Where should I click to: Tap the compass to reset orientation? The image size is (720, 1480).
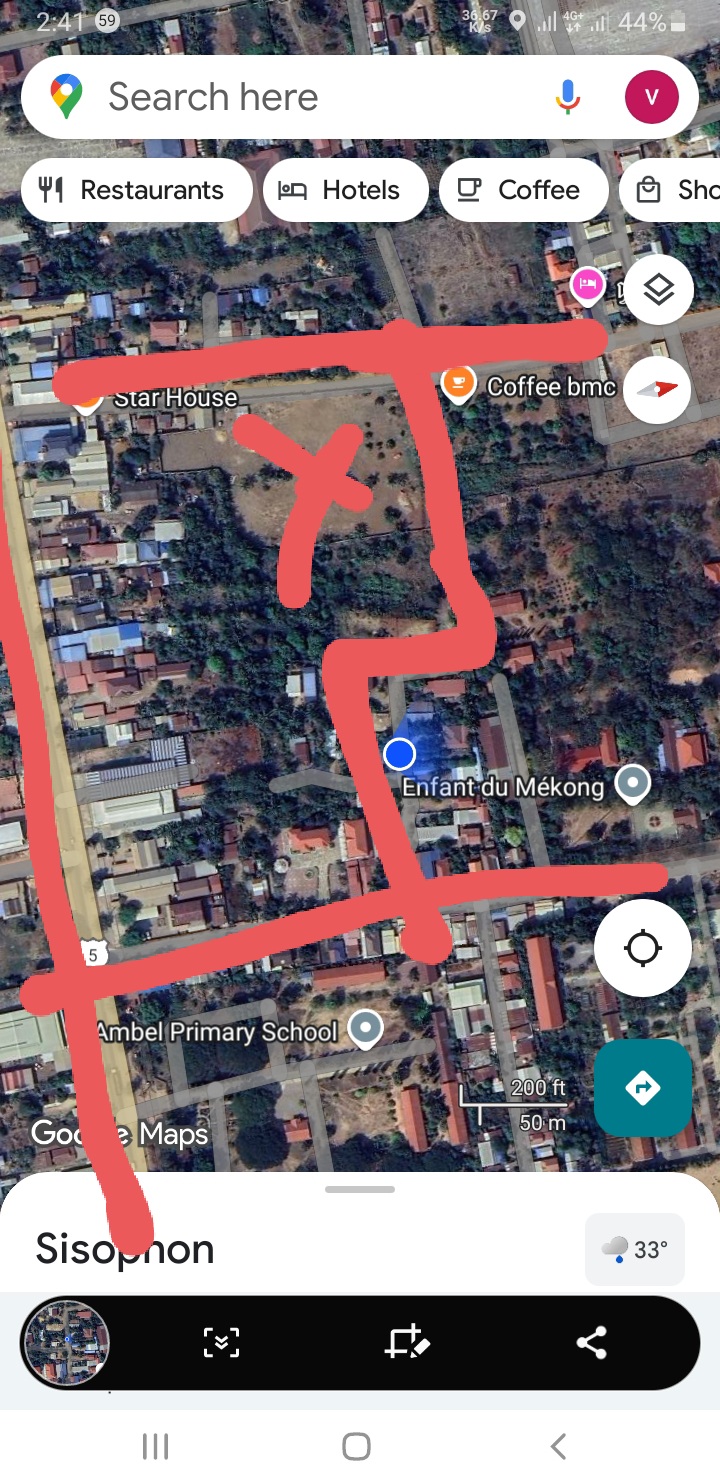[658, 390]
